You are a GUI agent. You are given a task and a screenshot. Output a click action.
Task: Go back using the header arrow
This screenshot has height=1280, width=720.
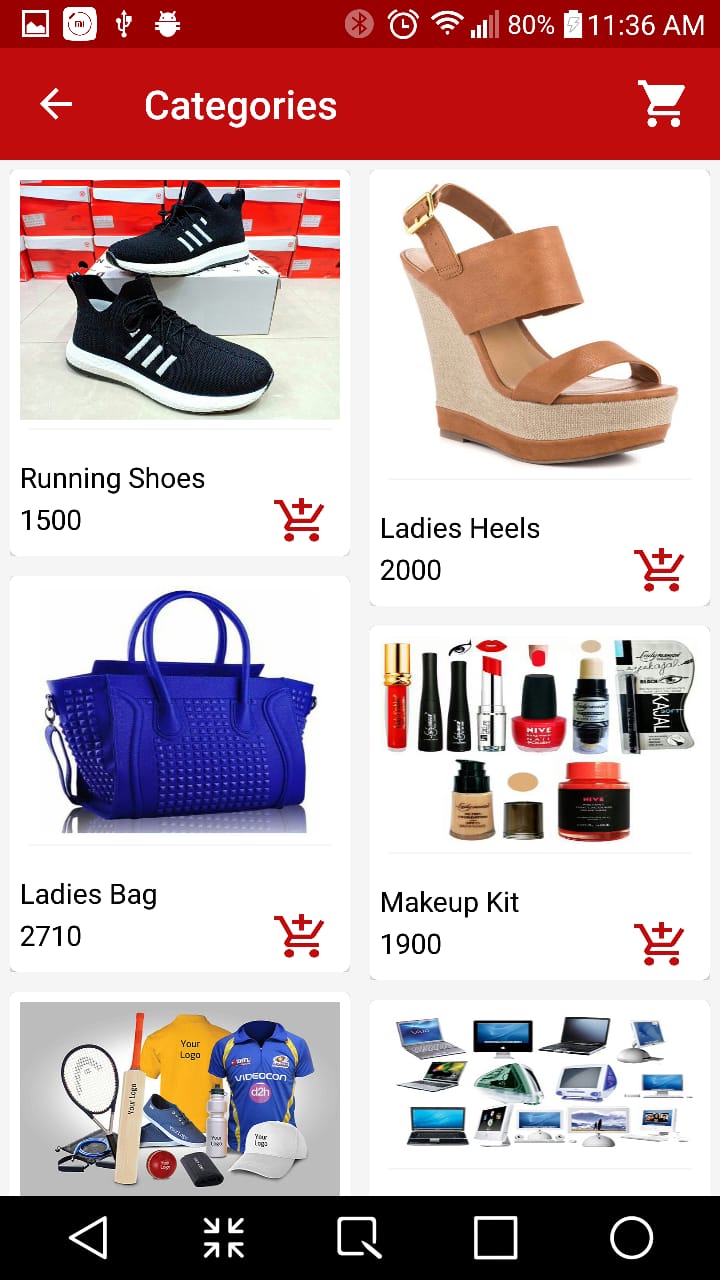coord(56,104)
